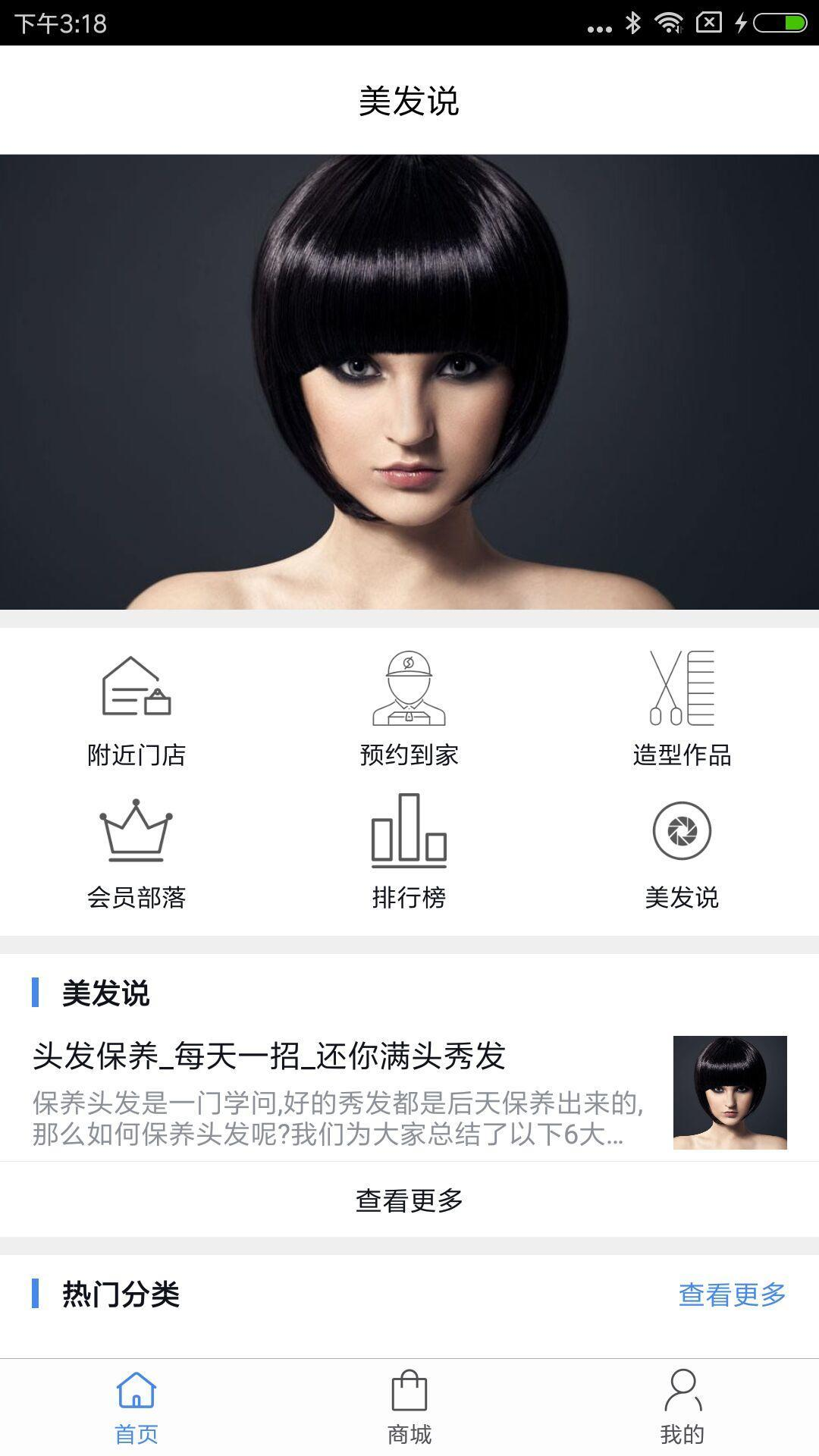Open 美发说 camera shutter shortcut
The image size is (819, 1456).
pyautogui.click(x=682, y=852)
